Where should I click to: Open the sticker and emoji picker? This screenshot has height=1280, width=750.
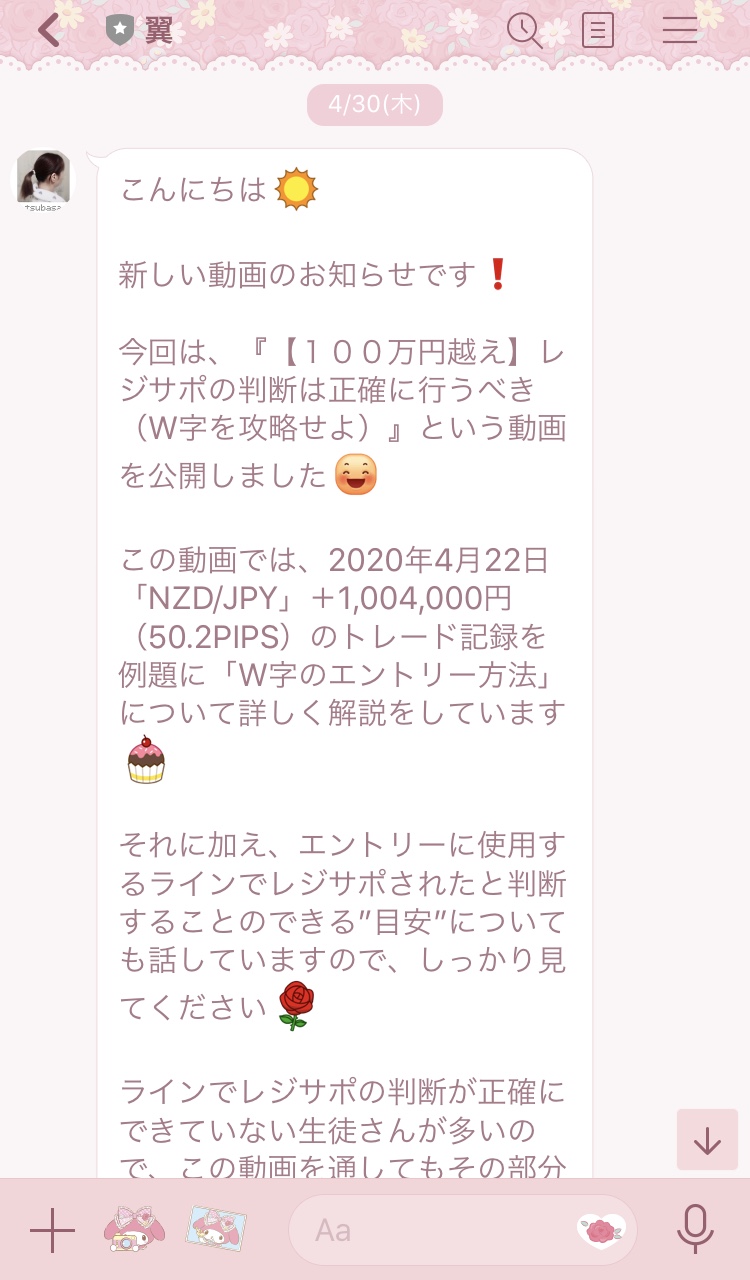pyautogui.click(x=601, y=1231)
